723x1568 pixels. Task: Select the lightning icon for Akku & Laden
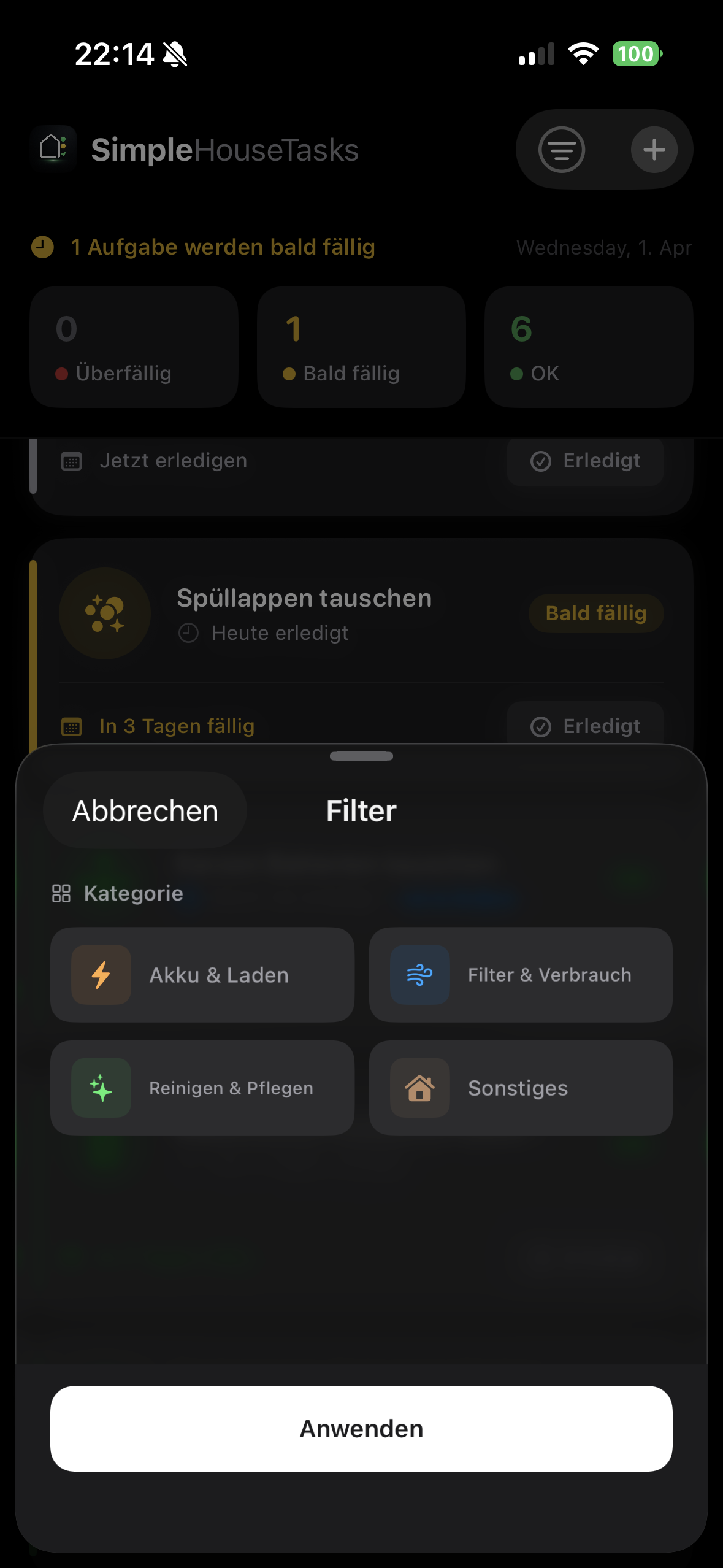pyautogui.click(x=100, y=975)
